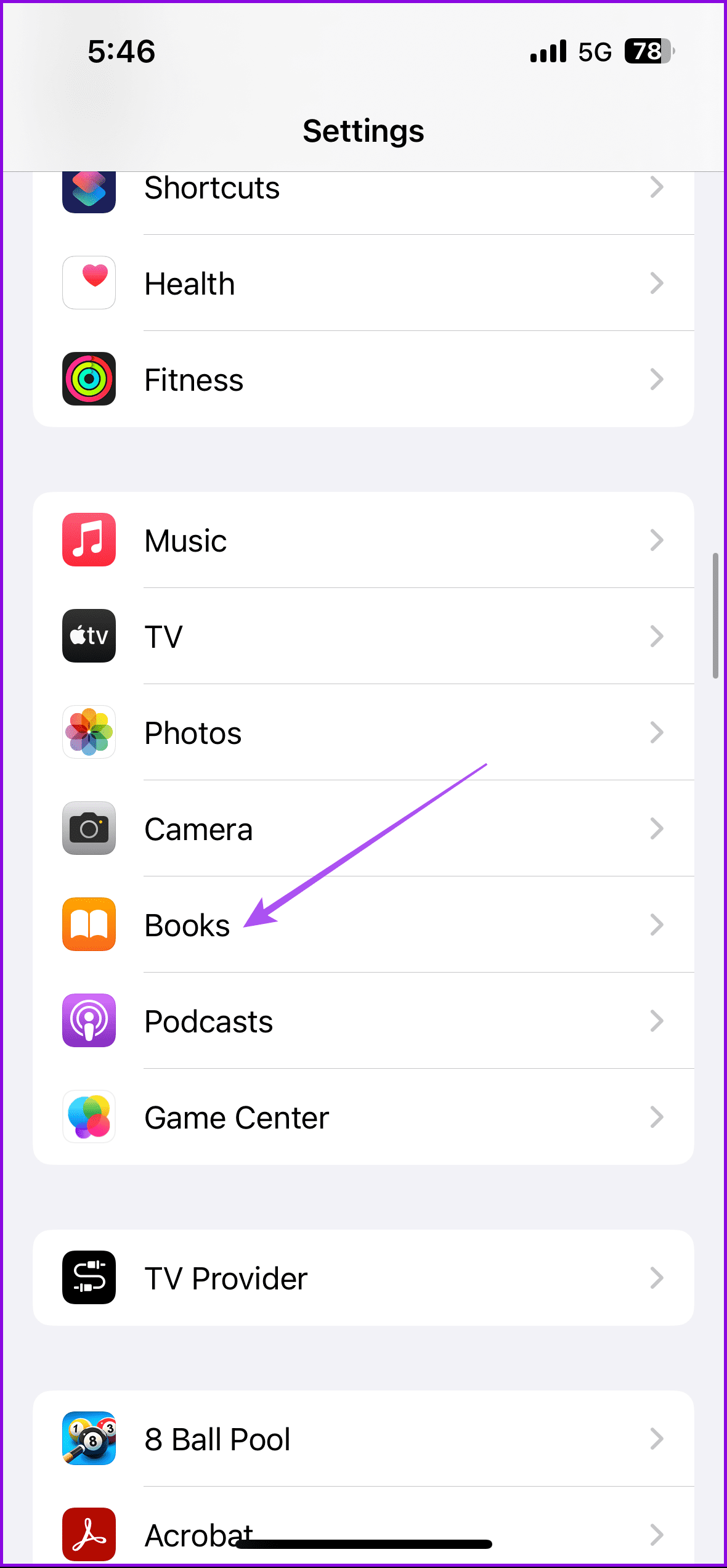Viewport: 727px width, 1568px height.
Task: Select the Shortcuts app icon
Action: [x=89, y=189]
